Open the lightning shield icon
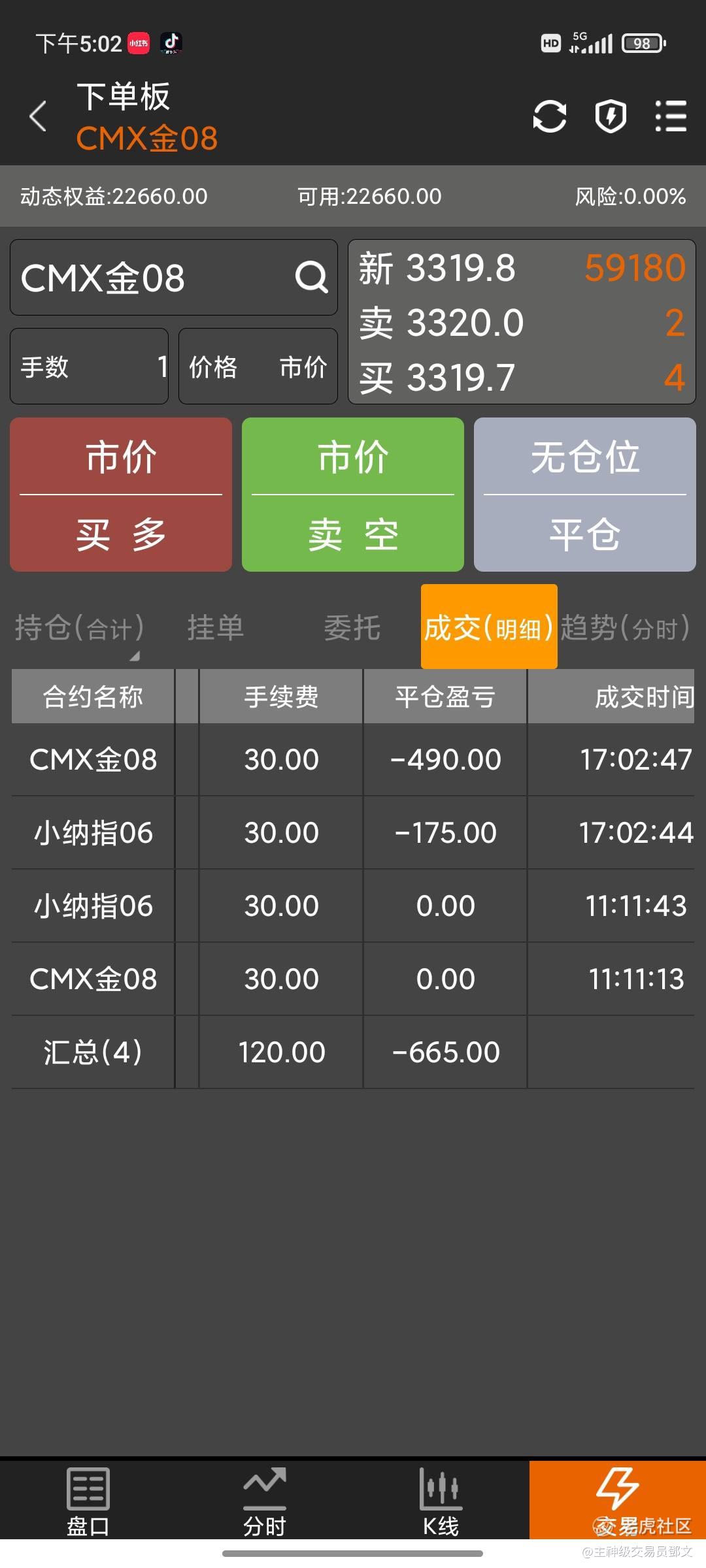 click(611, 117)
